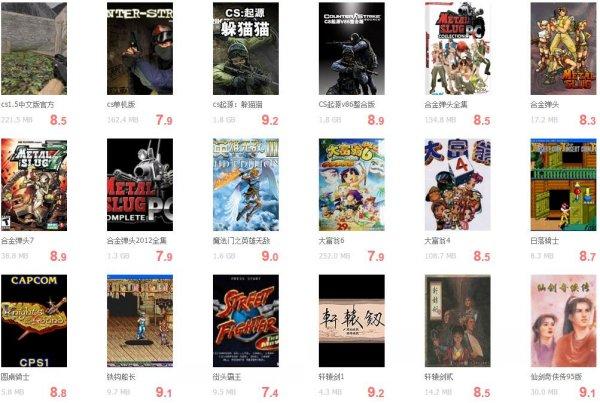Tap the 铁钩船长 game card
This screenshot has height=403, width=600.
[x=139, y=321]
